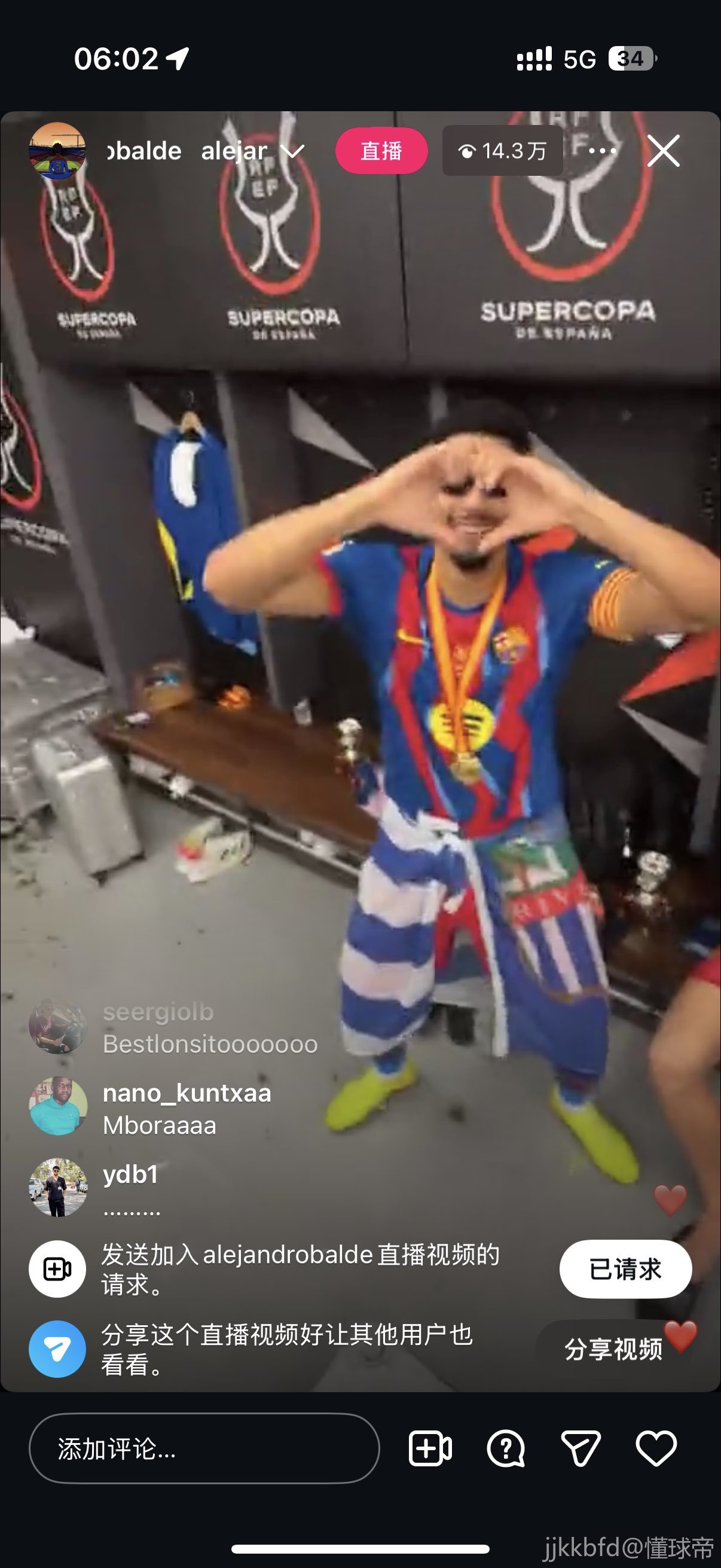Open ydb1's commenter profile

click(x=58, y=1187)
